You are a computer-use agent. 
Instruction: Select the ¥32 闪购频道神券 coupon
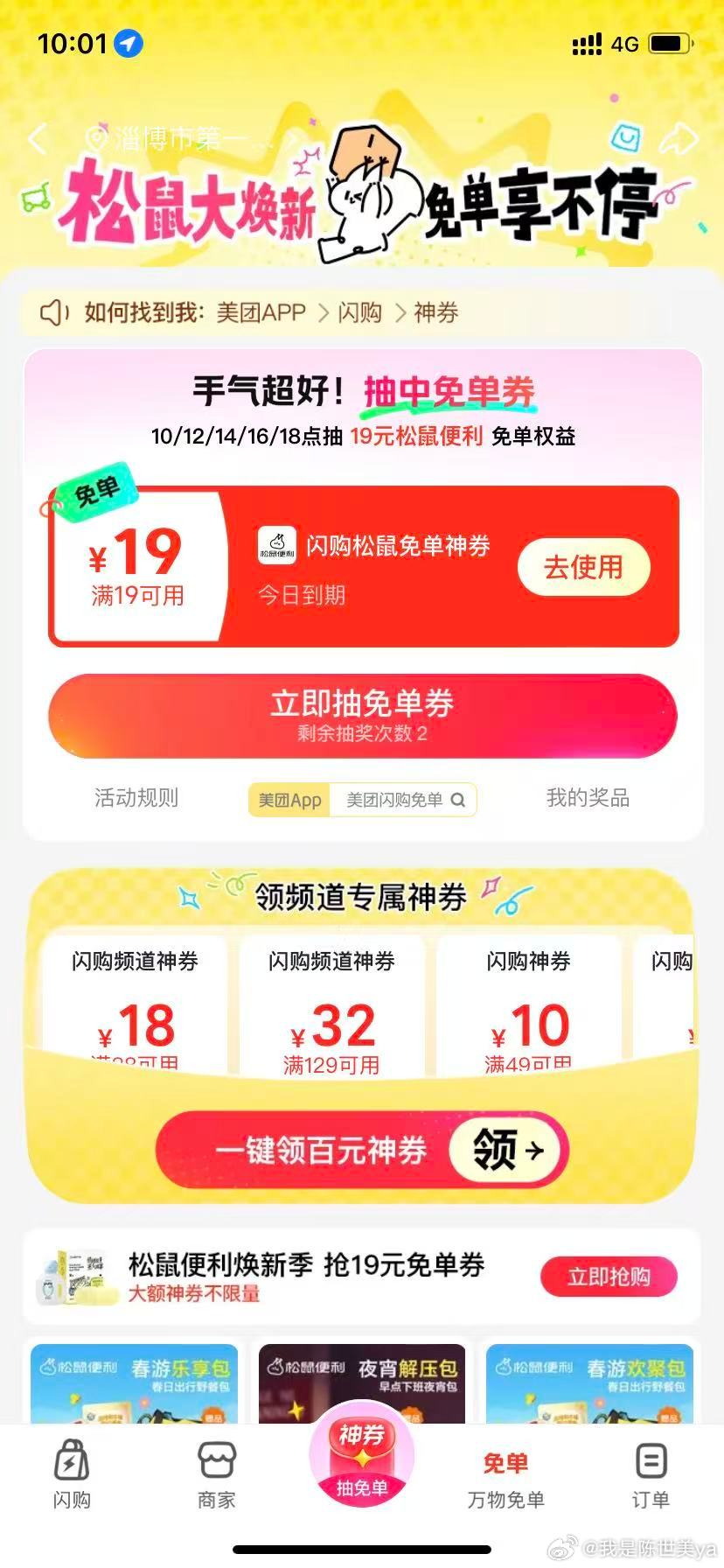[331, 1006]
